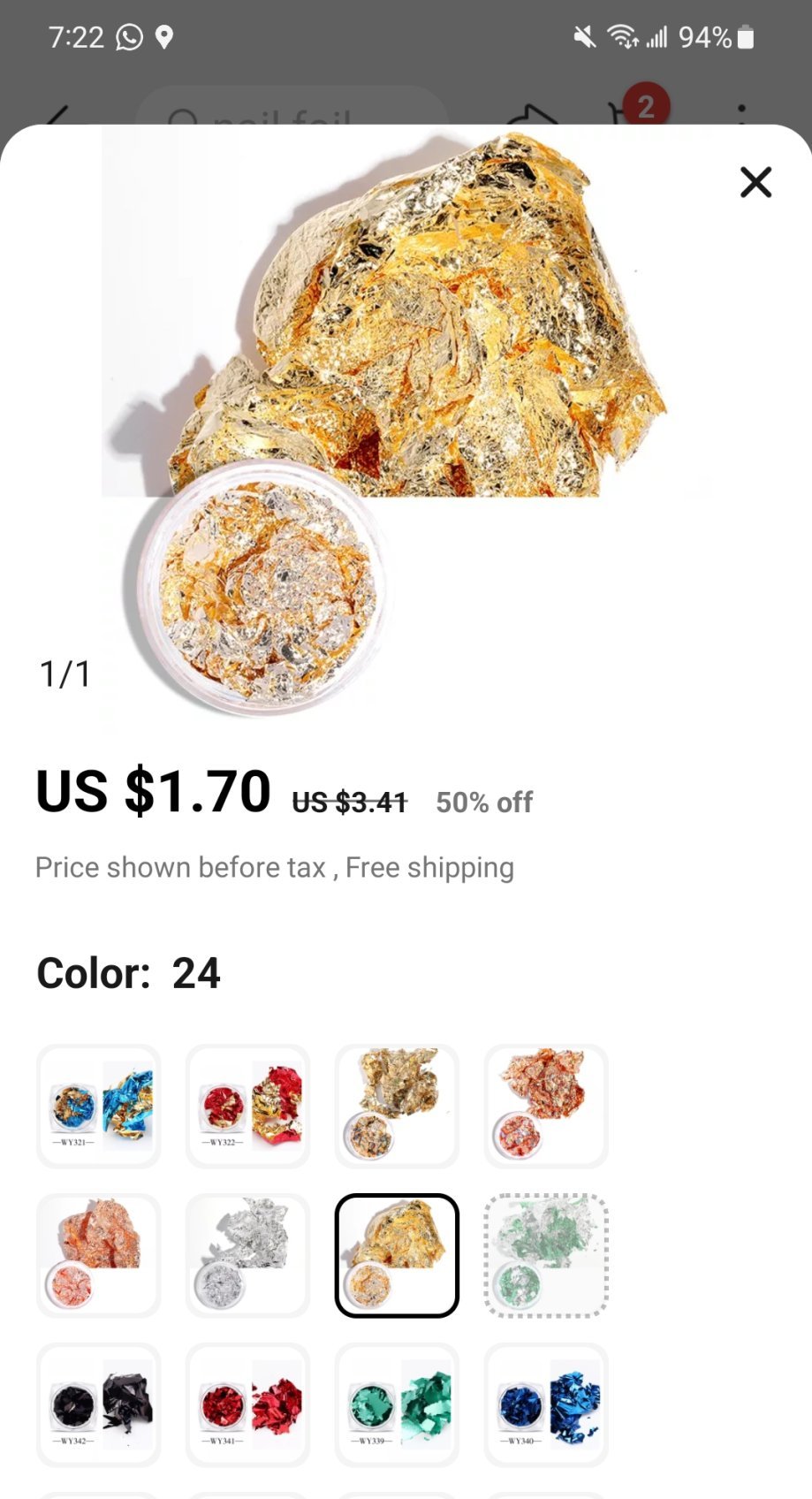The width and height of the screenshot is (812, 1499).
Task: Pick the all-silver foil color swatch
Action: click(248, 1255)
